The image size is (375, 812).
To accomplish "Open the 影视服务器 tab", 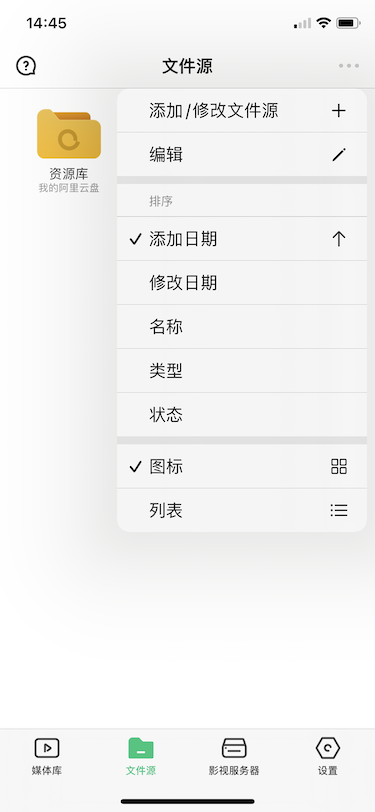I will [x=234, y=757].
